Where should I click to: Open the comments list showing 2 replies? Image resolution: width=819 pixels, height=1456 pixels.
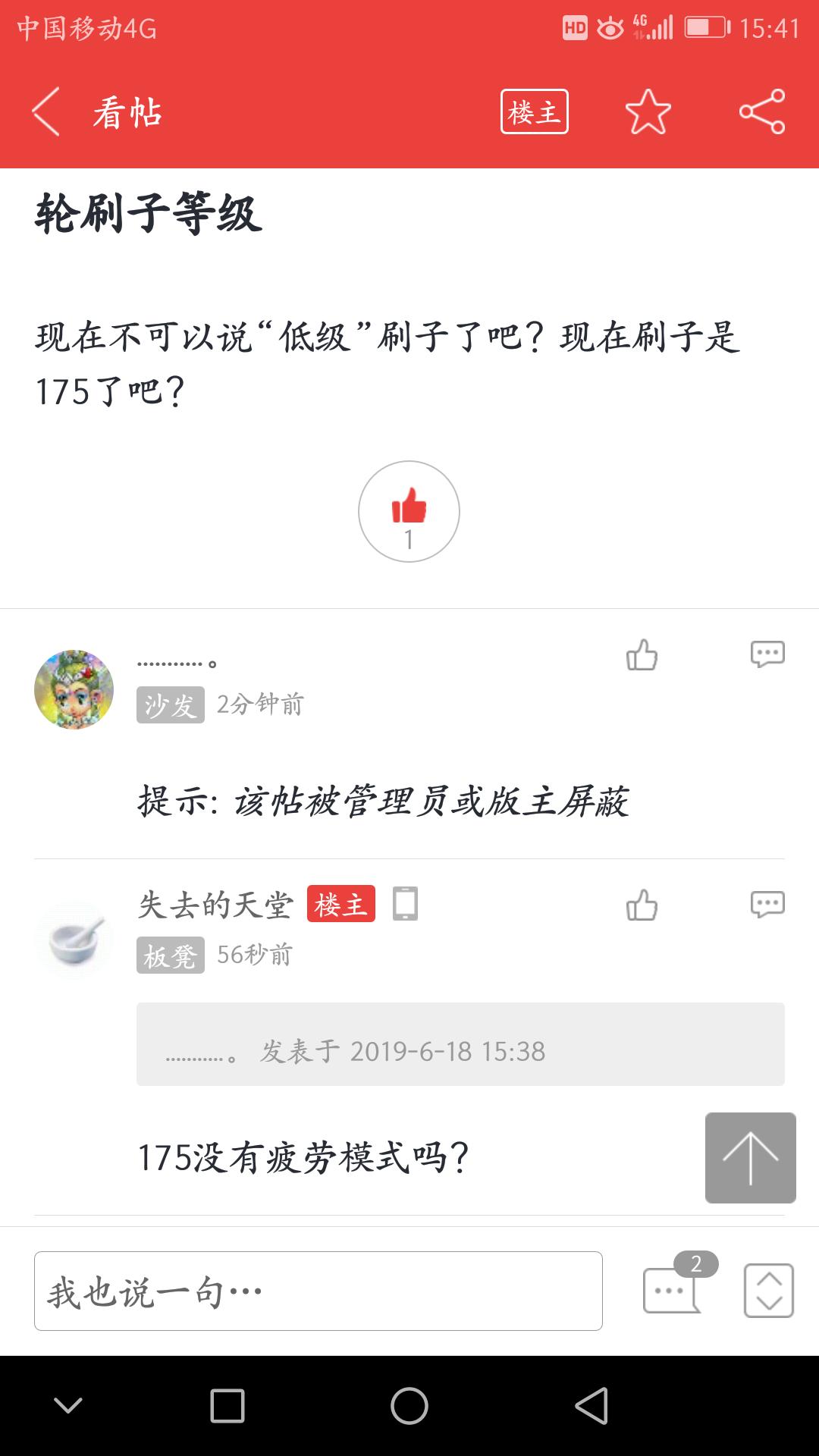click(673, 1289)
